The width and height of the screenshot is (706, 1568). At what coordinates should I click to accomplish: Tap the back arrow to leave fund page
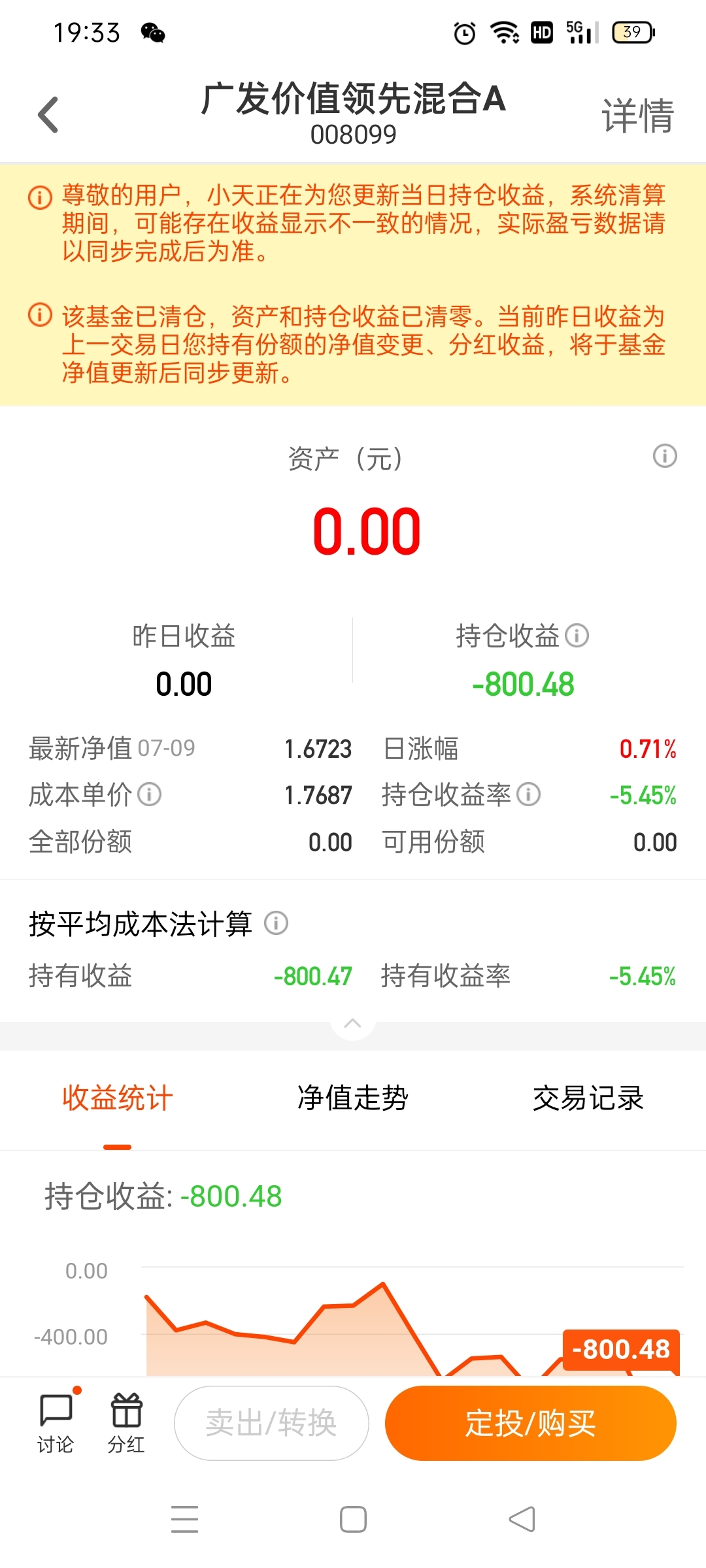click(47, 113)
